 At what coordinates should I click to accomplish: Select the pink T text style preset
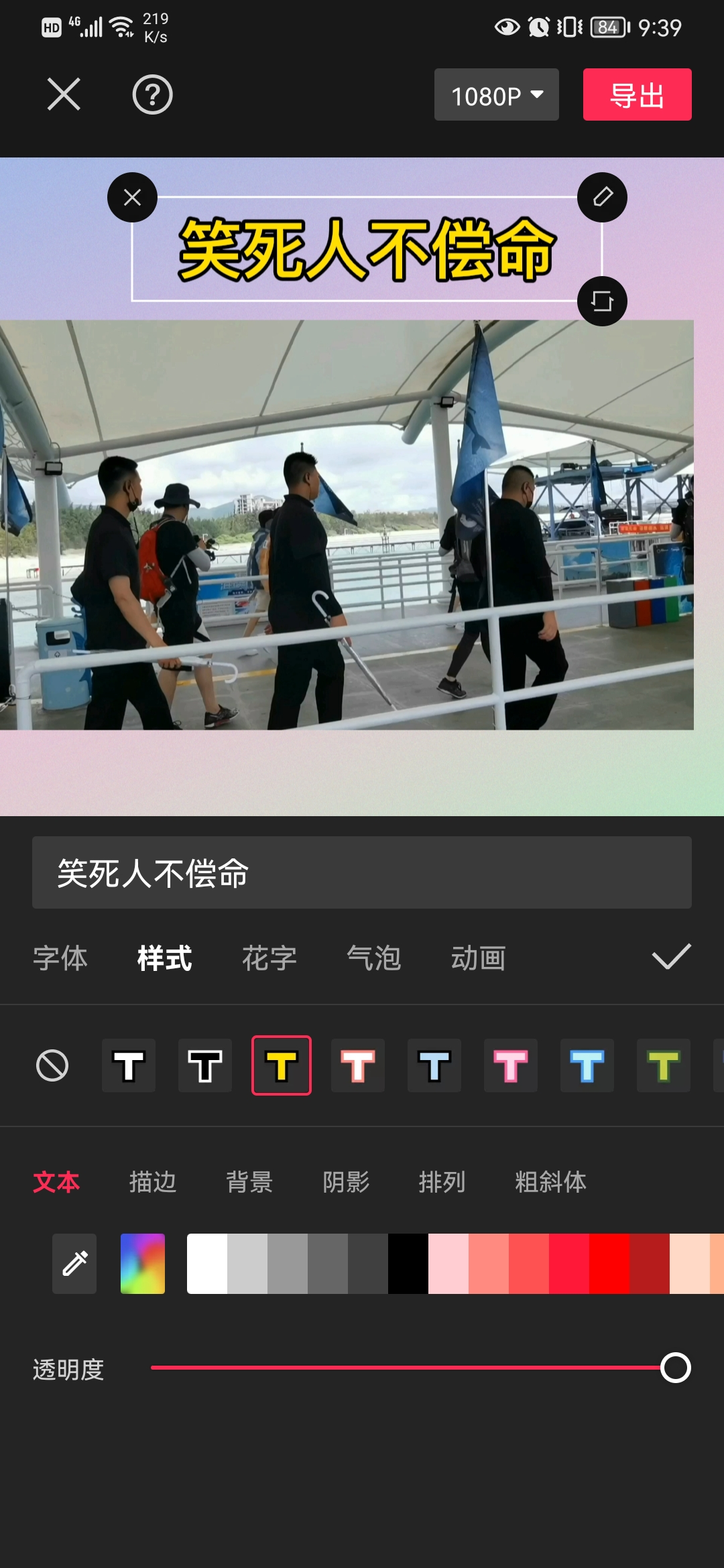511,1065
